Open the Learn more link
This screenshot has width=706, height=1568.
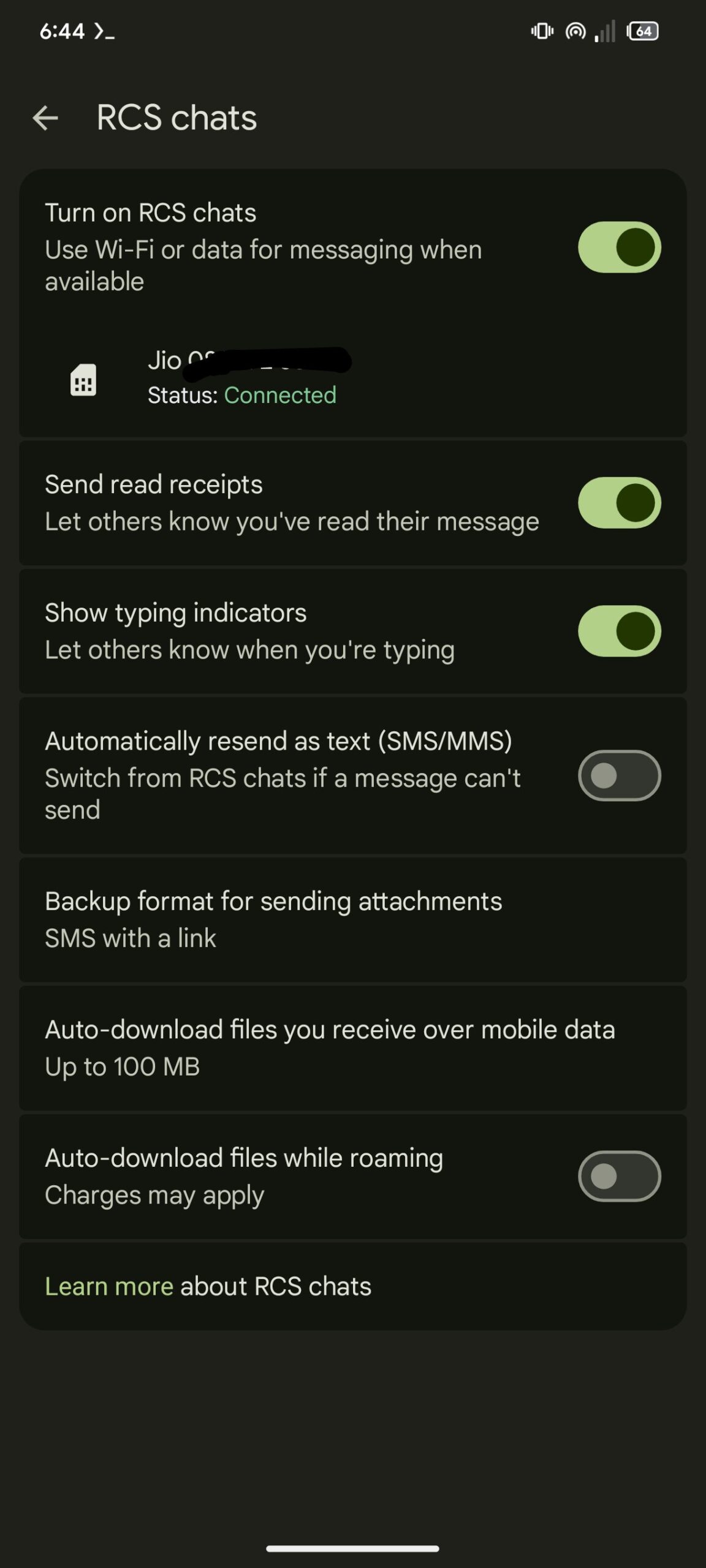point(109,1286)
